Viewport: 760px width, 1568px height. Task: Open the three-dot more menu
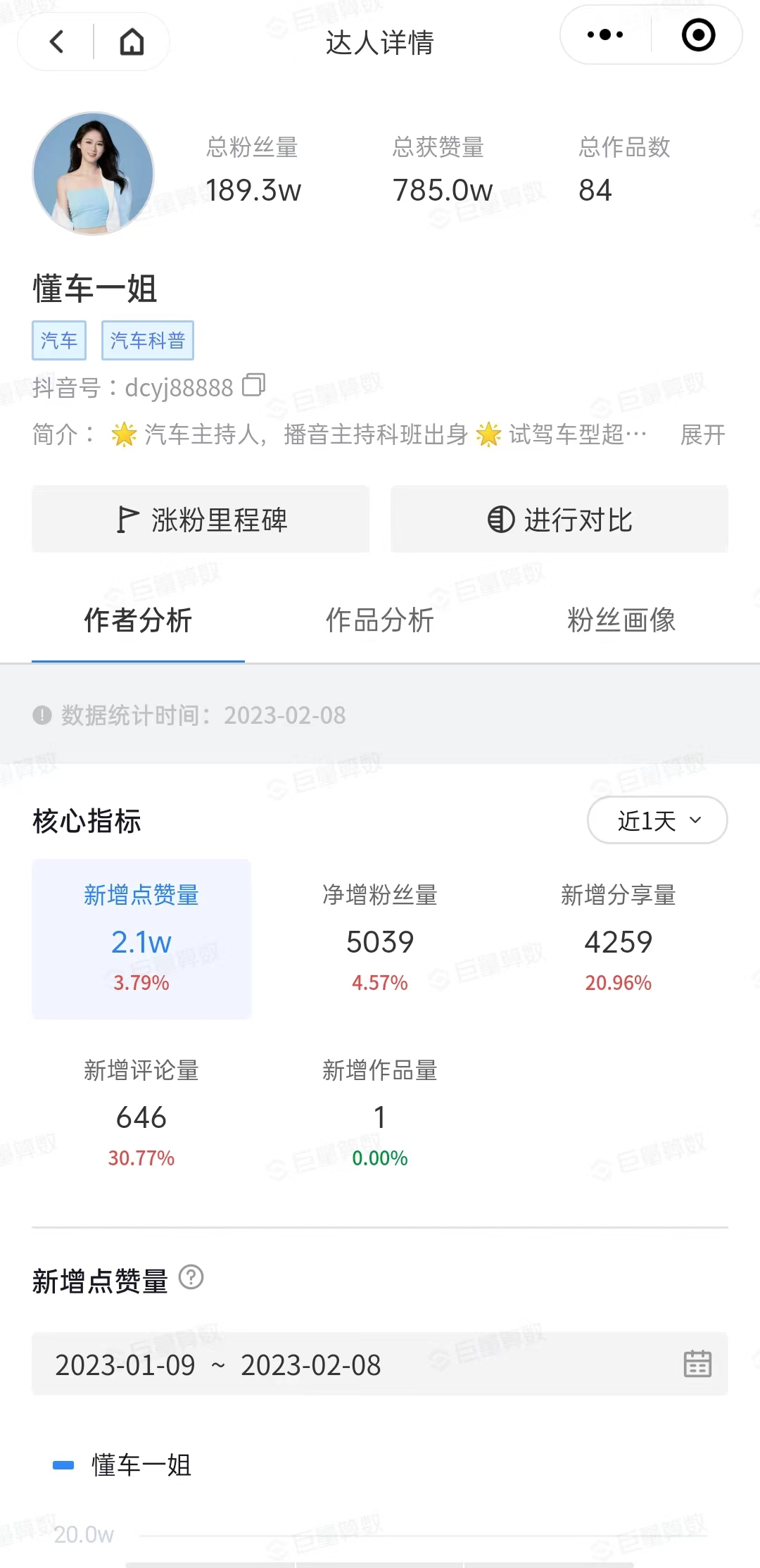point(605,35)
